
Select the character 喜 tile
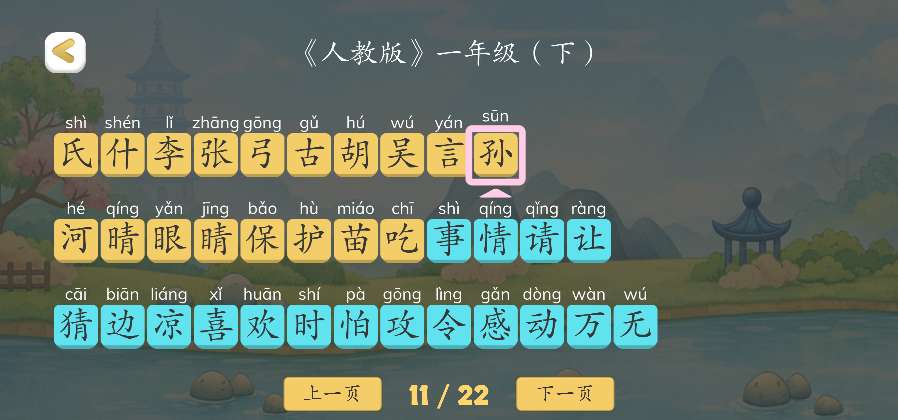[215, 326]
